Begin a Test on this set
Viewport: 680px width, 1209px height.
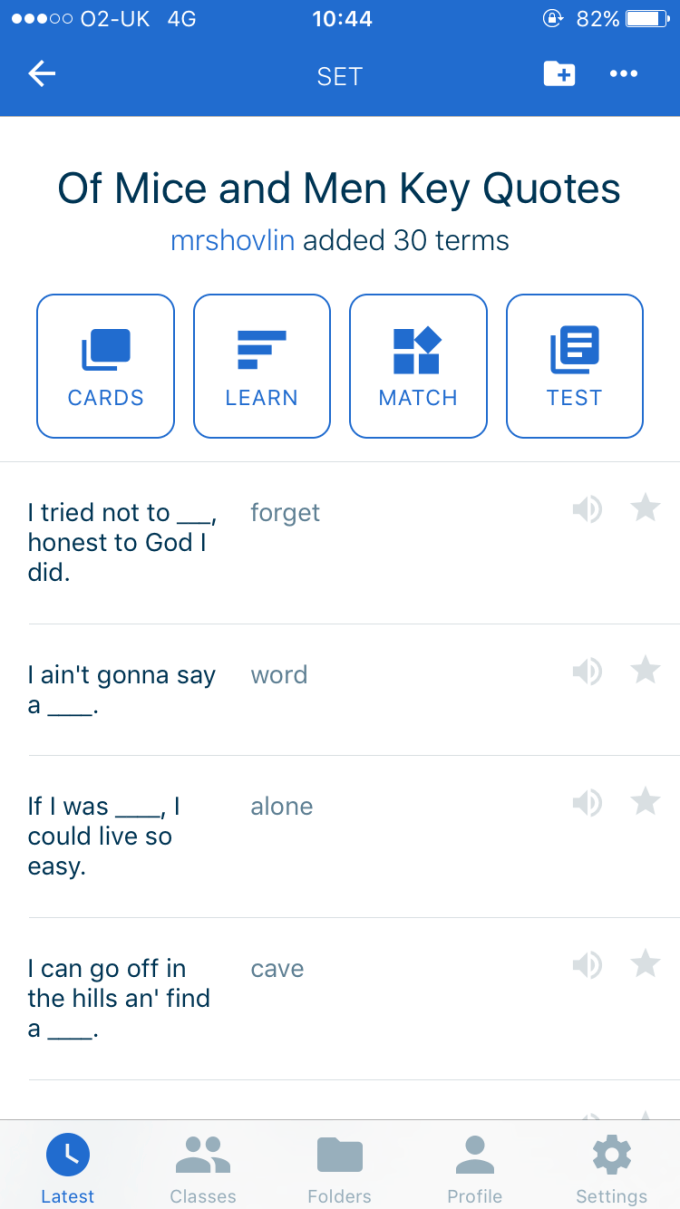(x=574, y=366)
